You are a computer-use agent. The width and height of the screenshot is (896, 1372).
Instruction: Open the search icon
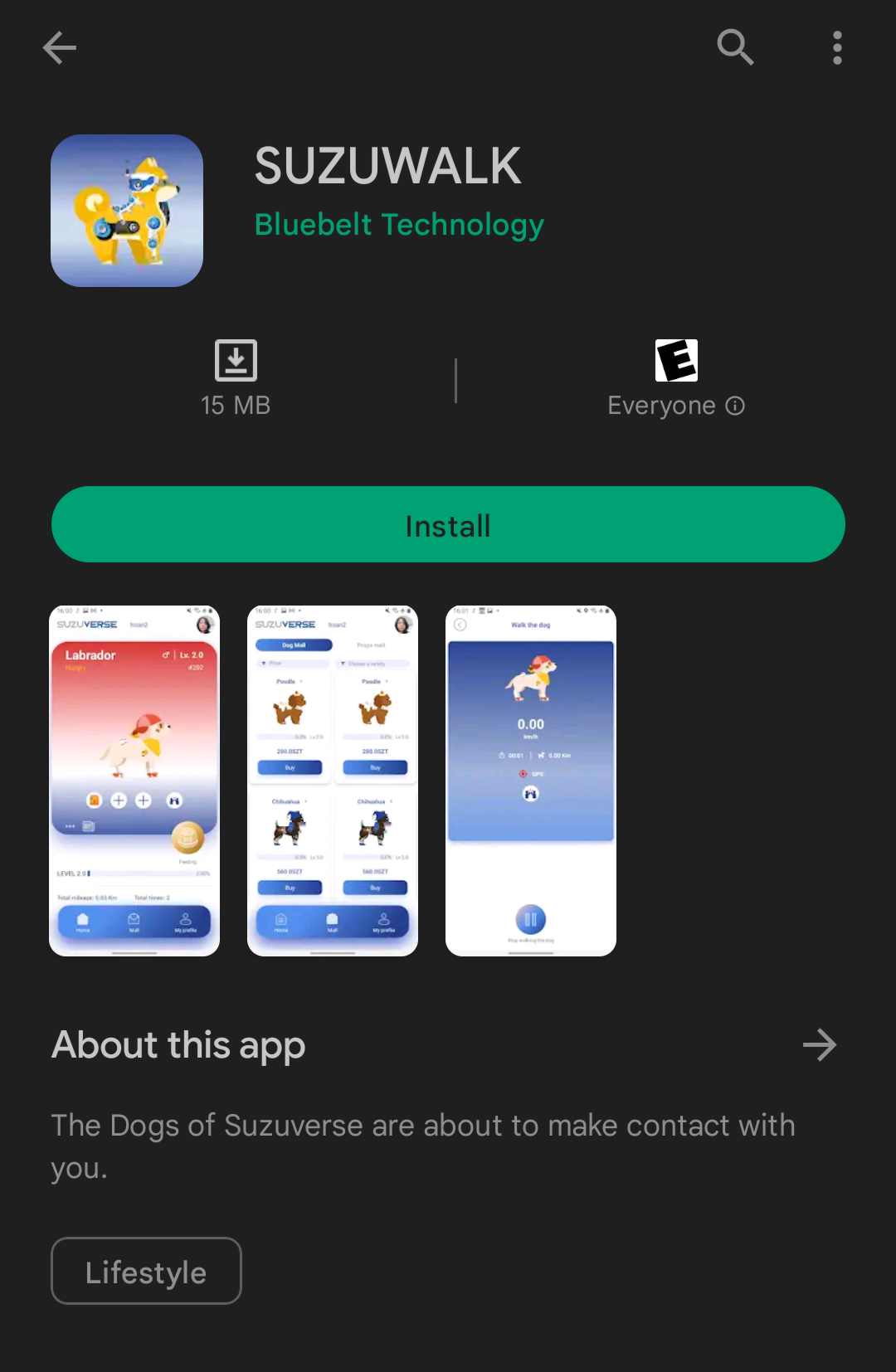[735, 48]
